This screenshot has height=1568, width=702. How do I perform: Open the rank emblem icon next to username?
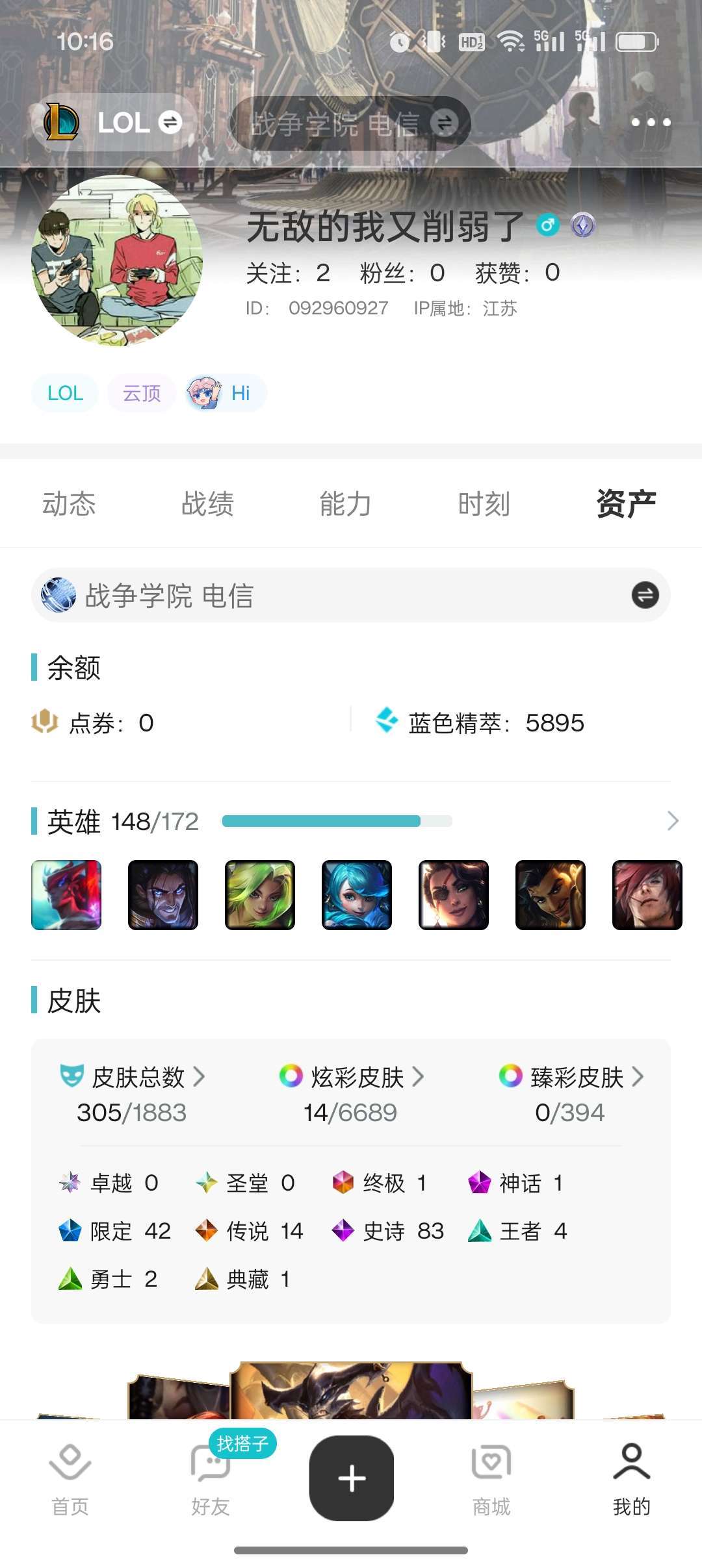[583, 225]
